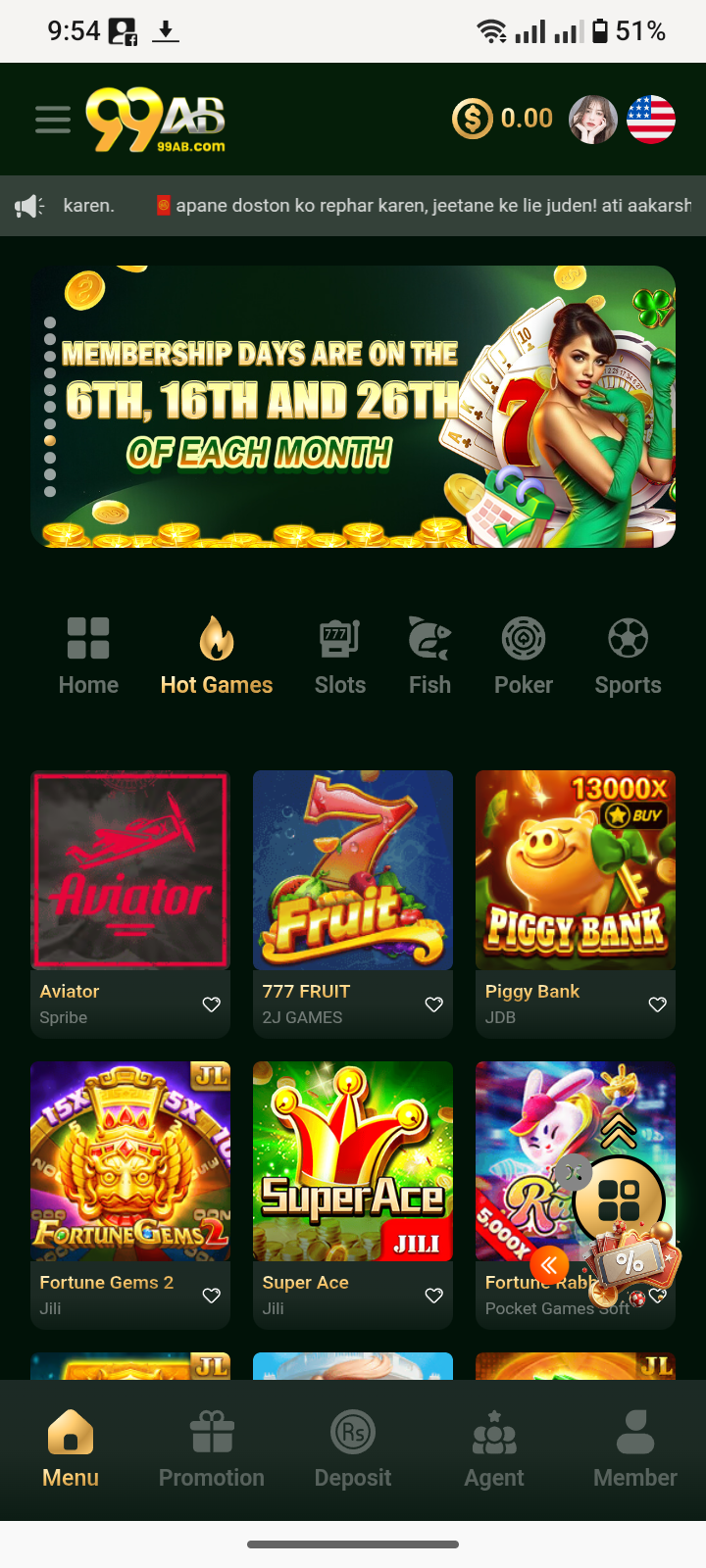Select the Slots category

340,657
